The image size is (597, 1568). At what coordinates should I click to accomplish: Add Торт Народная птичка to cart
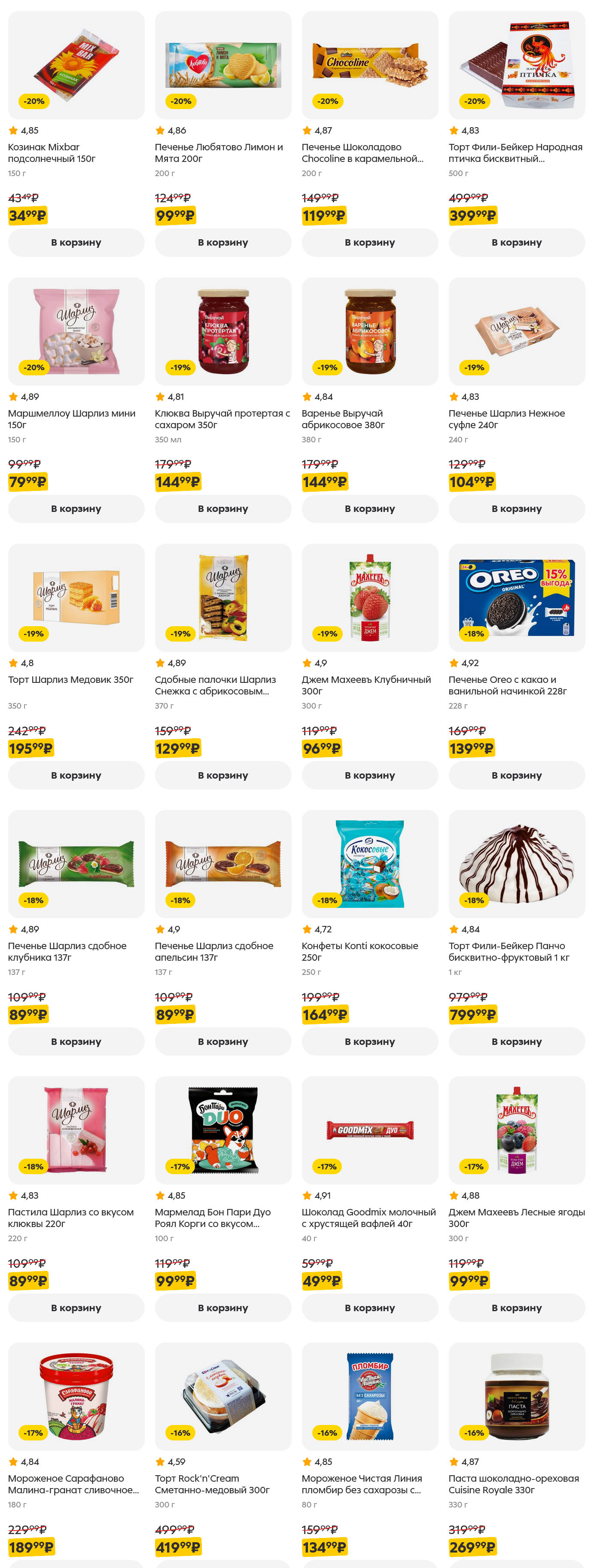point(516,242)
